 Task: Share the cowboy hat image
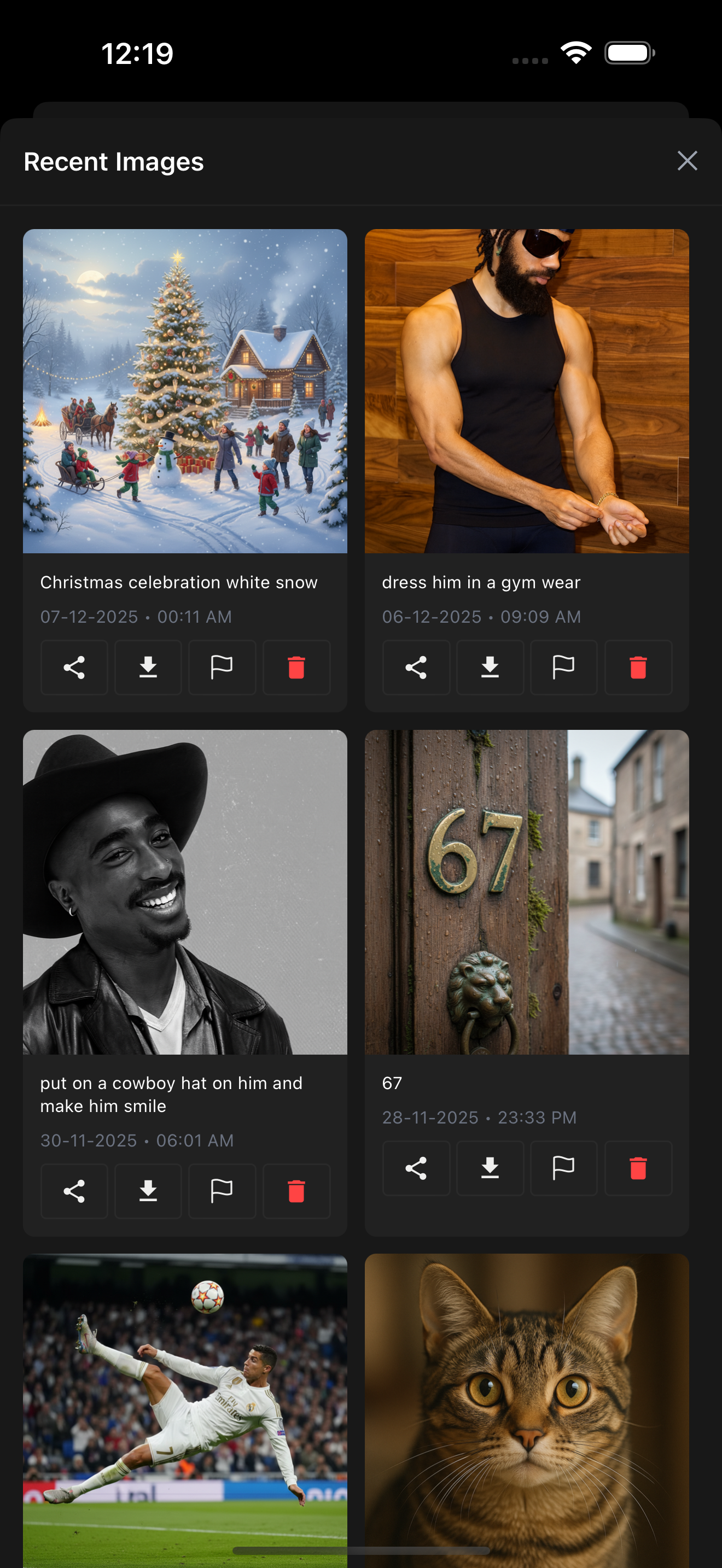(74, 1191)
